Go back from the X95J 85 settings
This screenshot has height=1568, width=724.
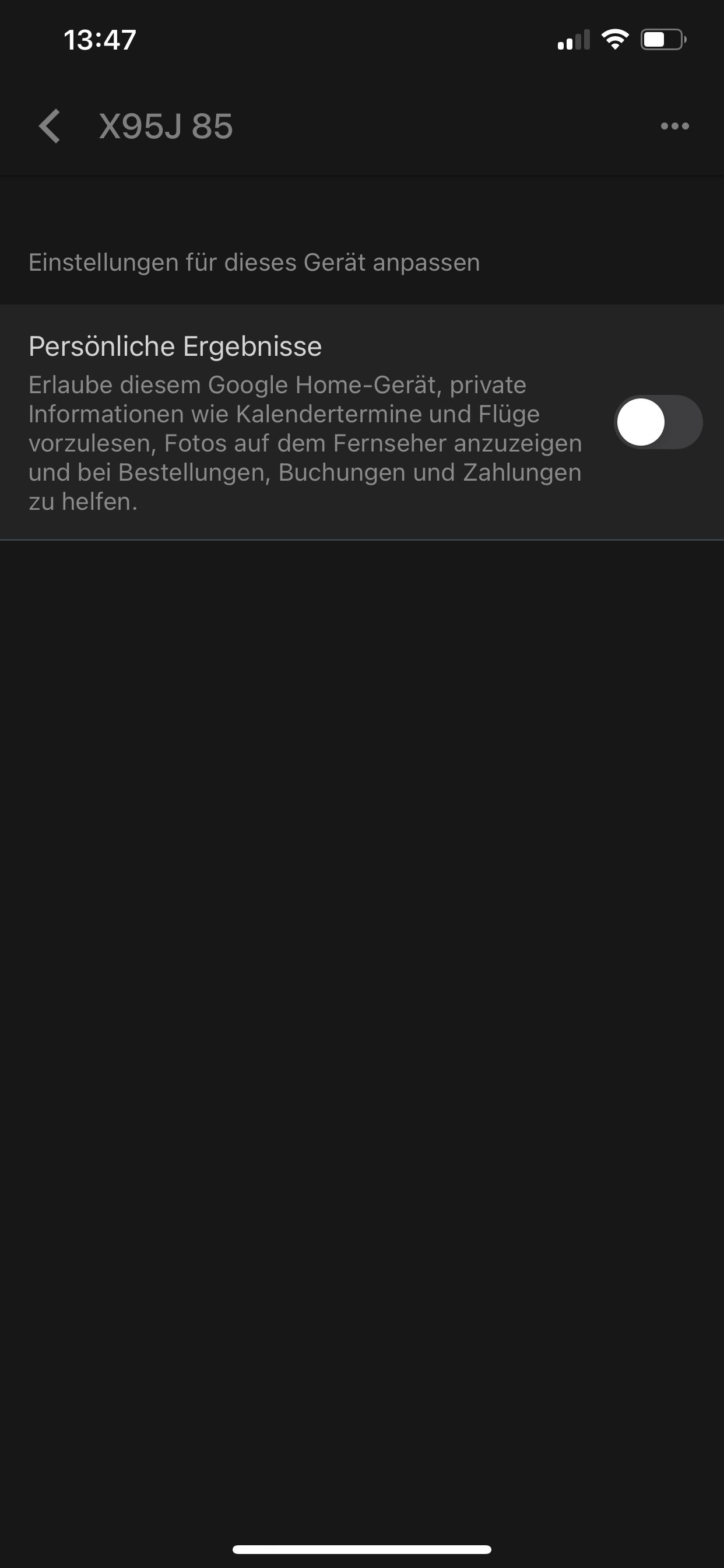[50, 126]
